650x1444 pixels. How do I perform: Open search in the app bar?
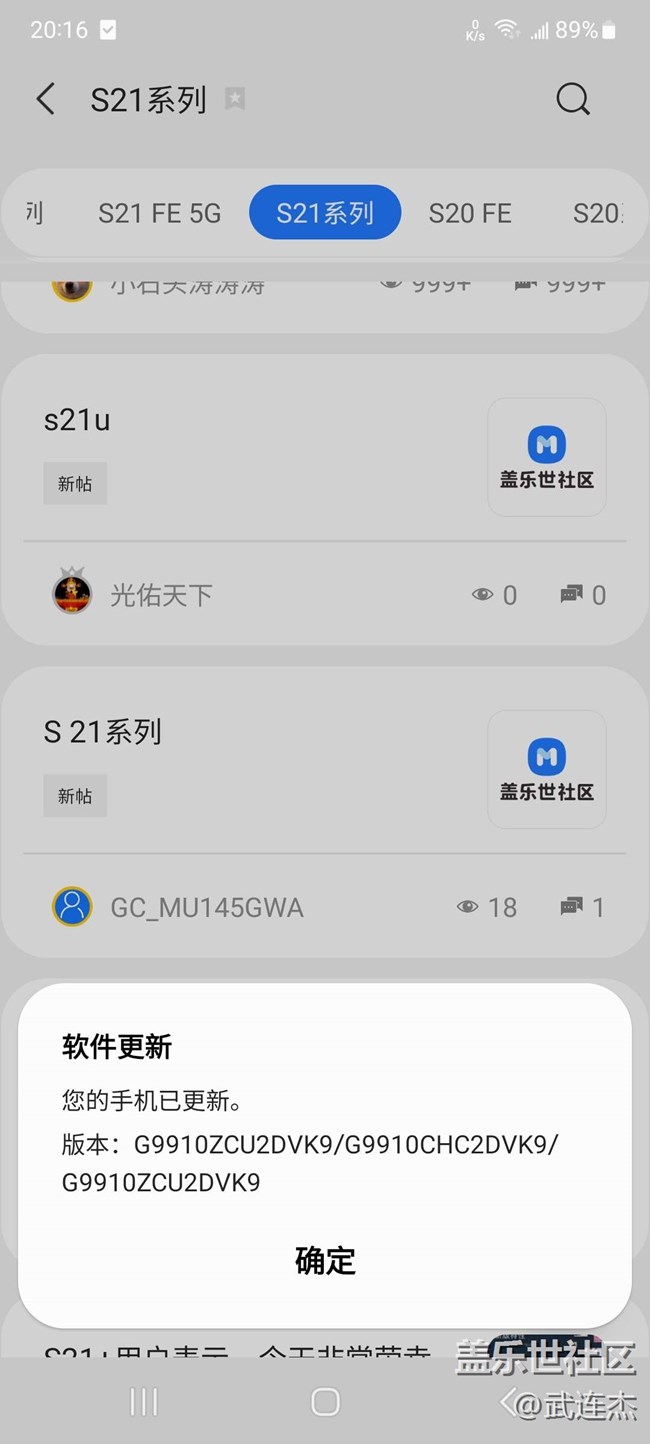(572, 99)
